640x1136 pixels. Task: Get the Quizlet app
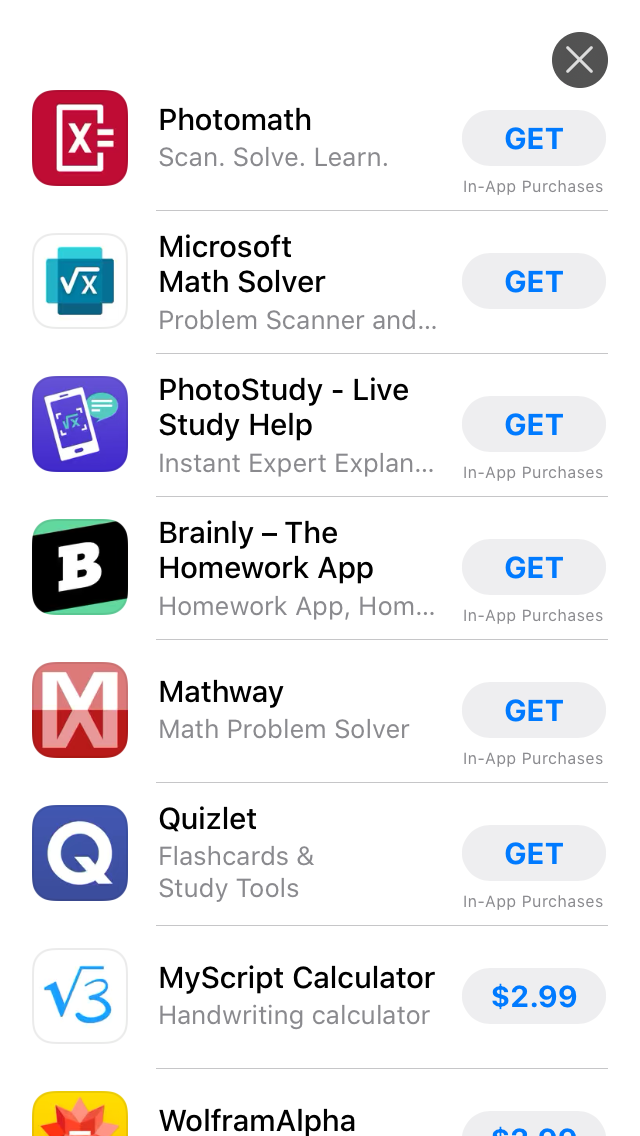533,853
